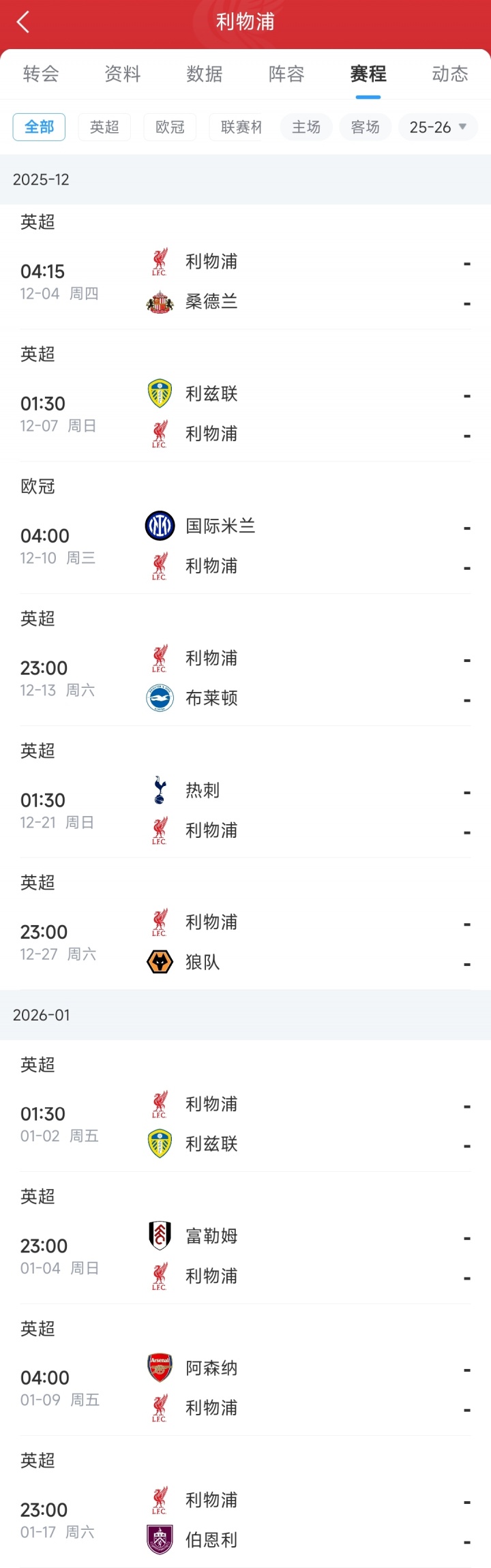491x1568 pixels.
Task: Show only 客场 matches
Action: 365,127
